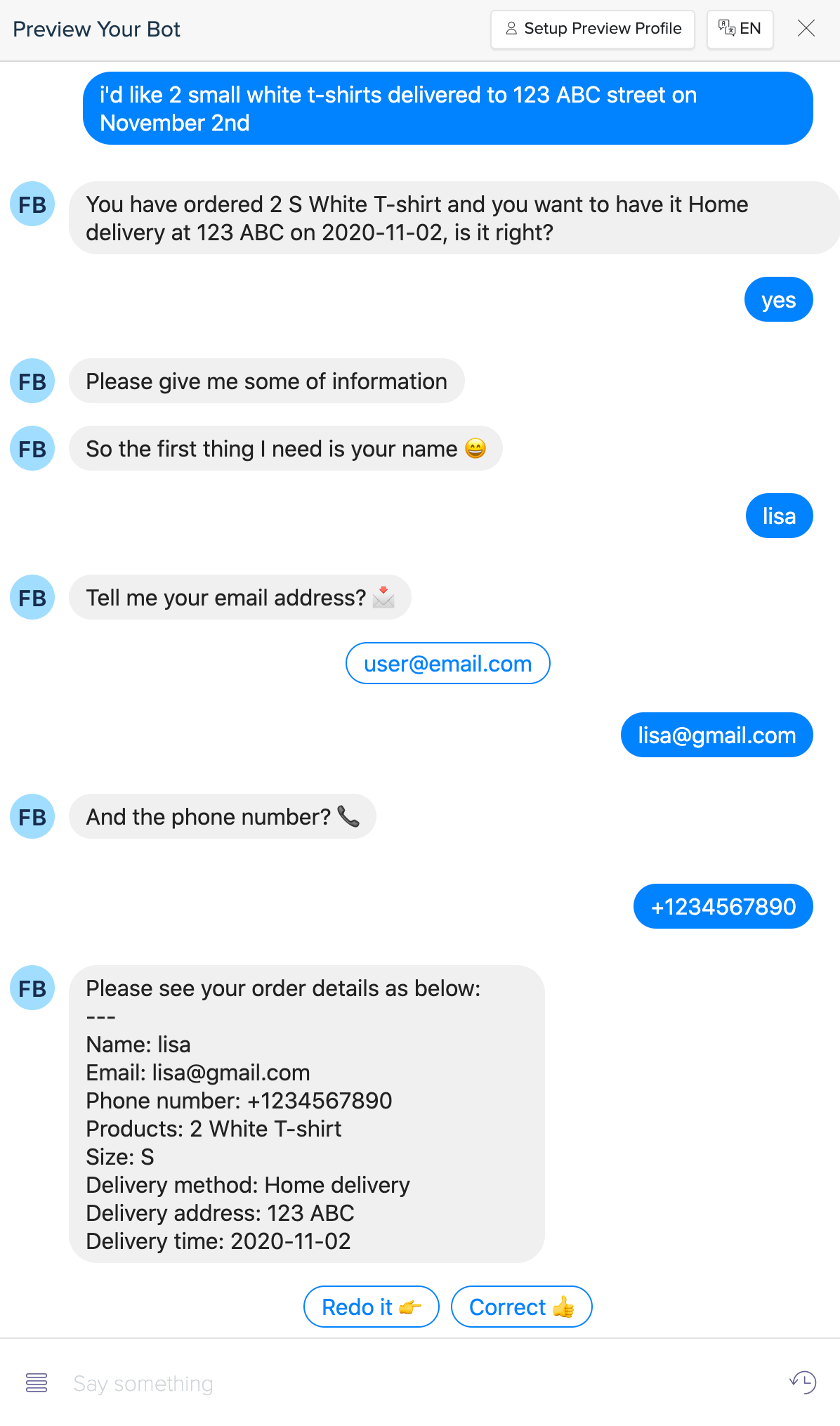
Task: Focus the Say something message field
Action: point(421,1383)
